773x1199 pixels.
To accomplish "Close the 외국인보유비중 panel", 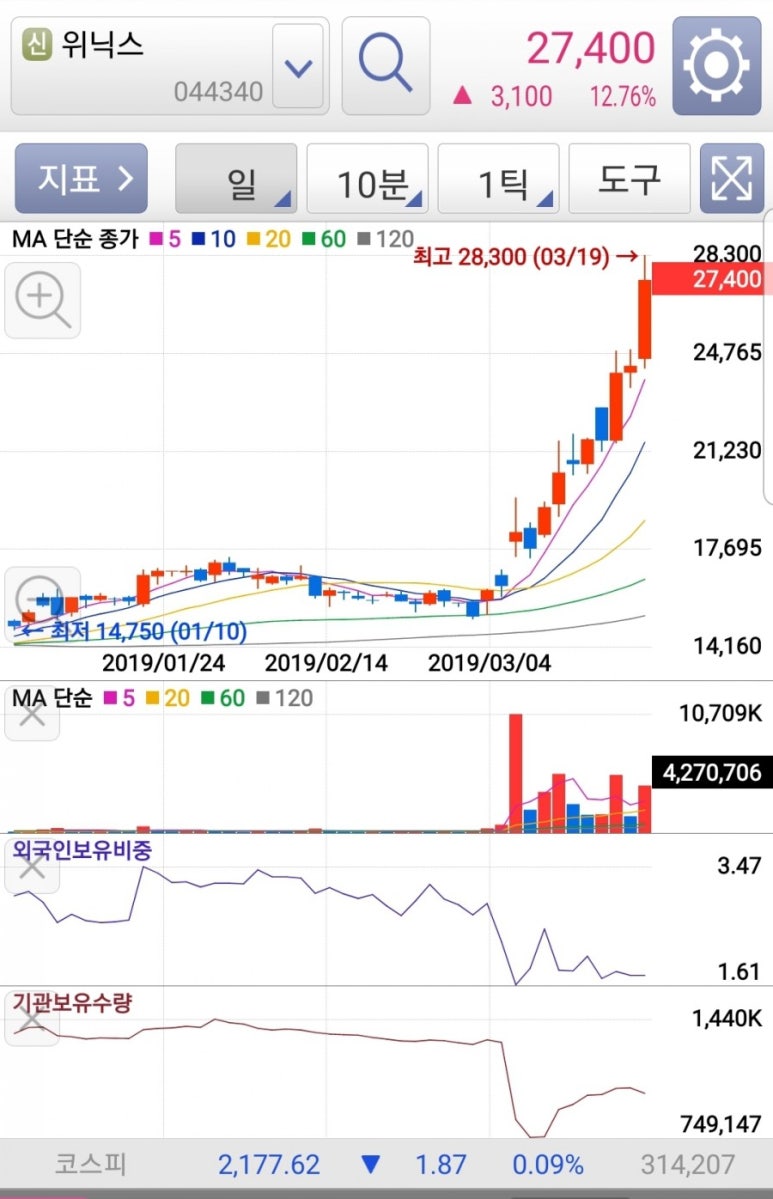I will (32, 869).
